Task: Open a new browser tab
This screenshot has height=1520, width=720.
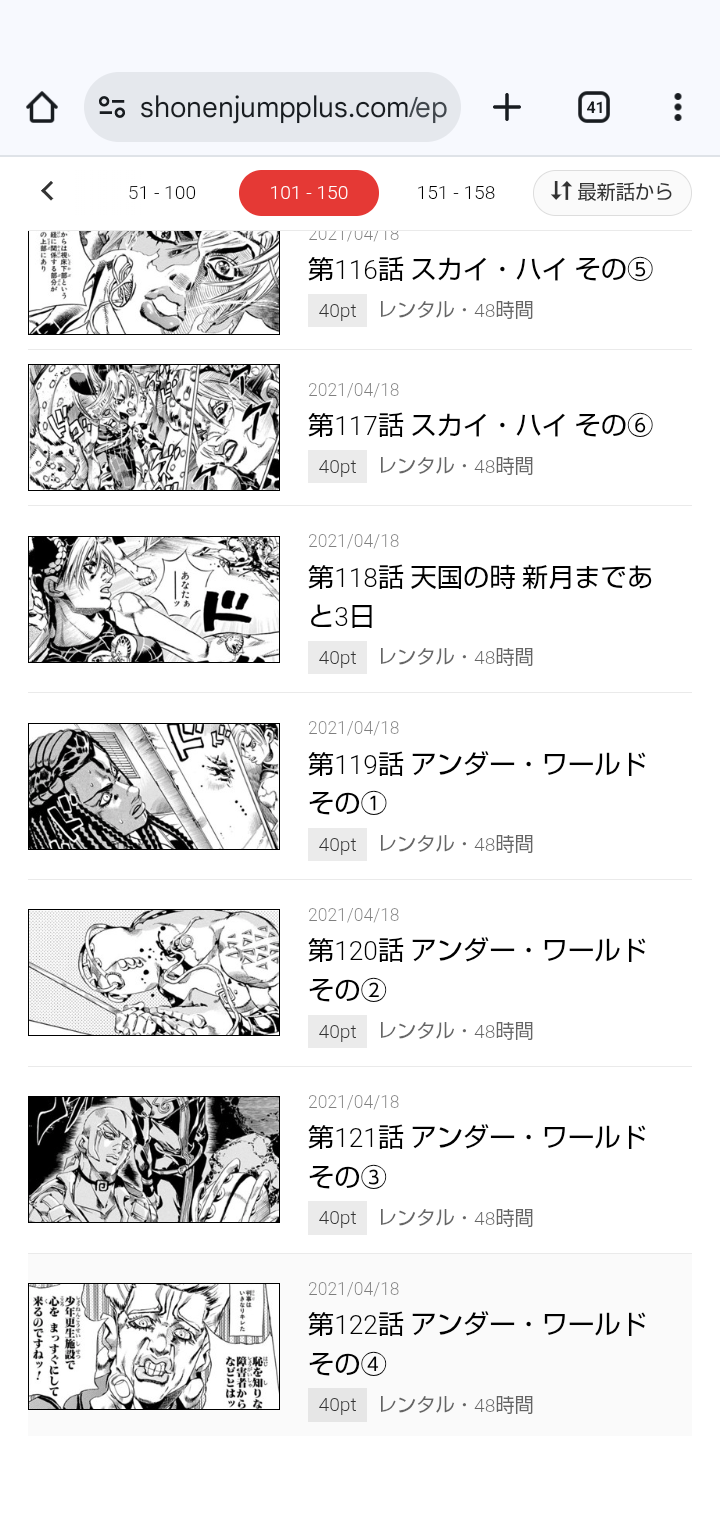Action: coord(507,107)
